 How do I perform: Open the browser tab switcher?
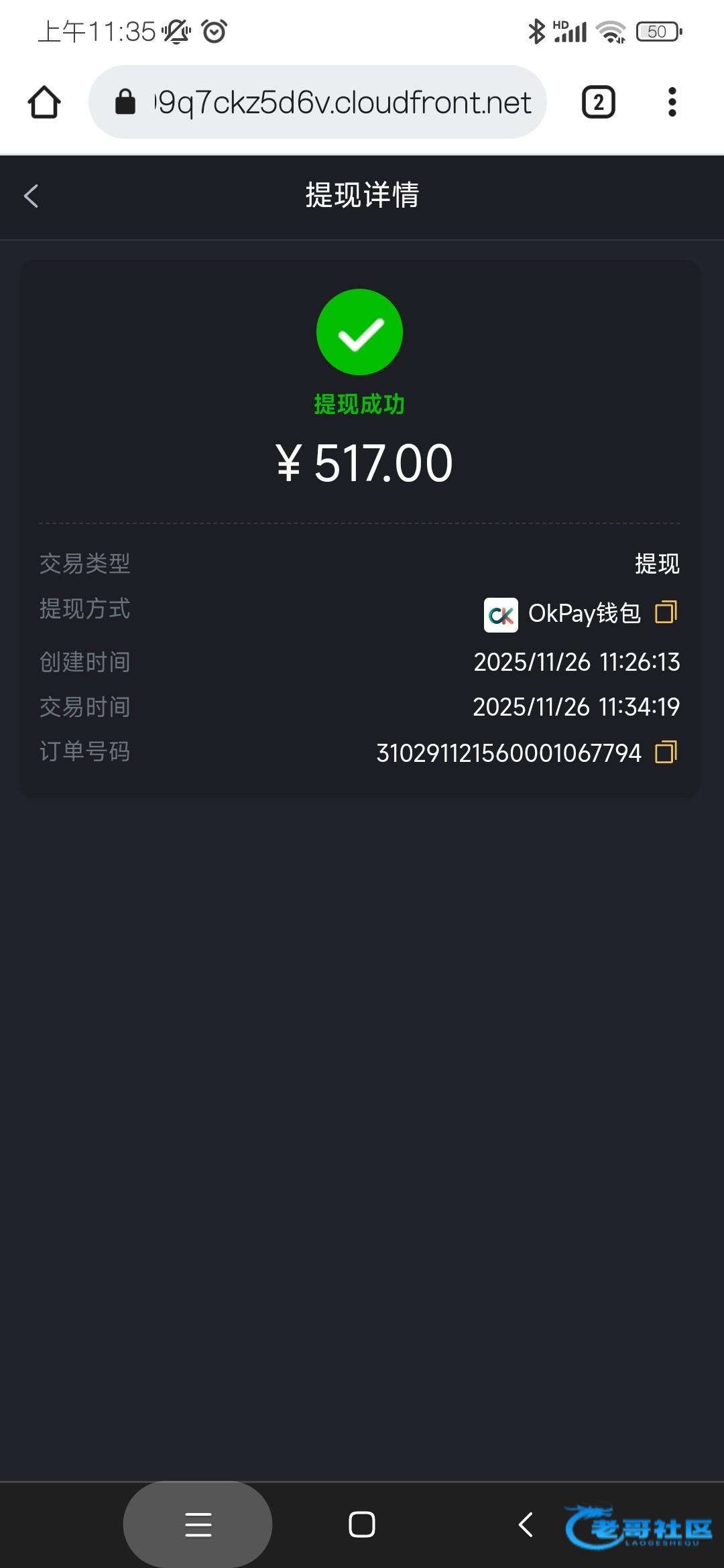click(598, 103)
